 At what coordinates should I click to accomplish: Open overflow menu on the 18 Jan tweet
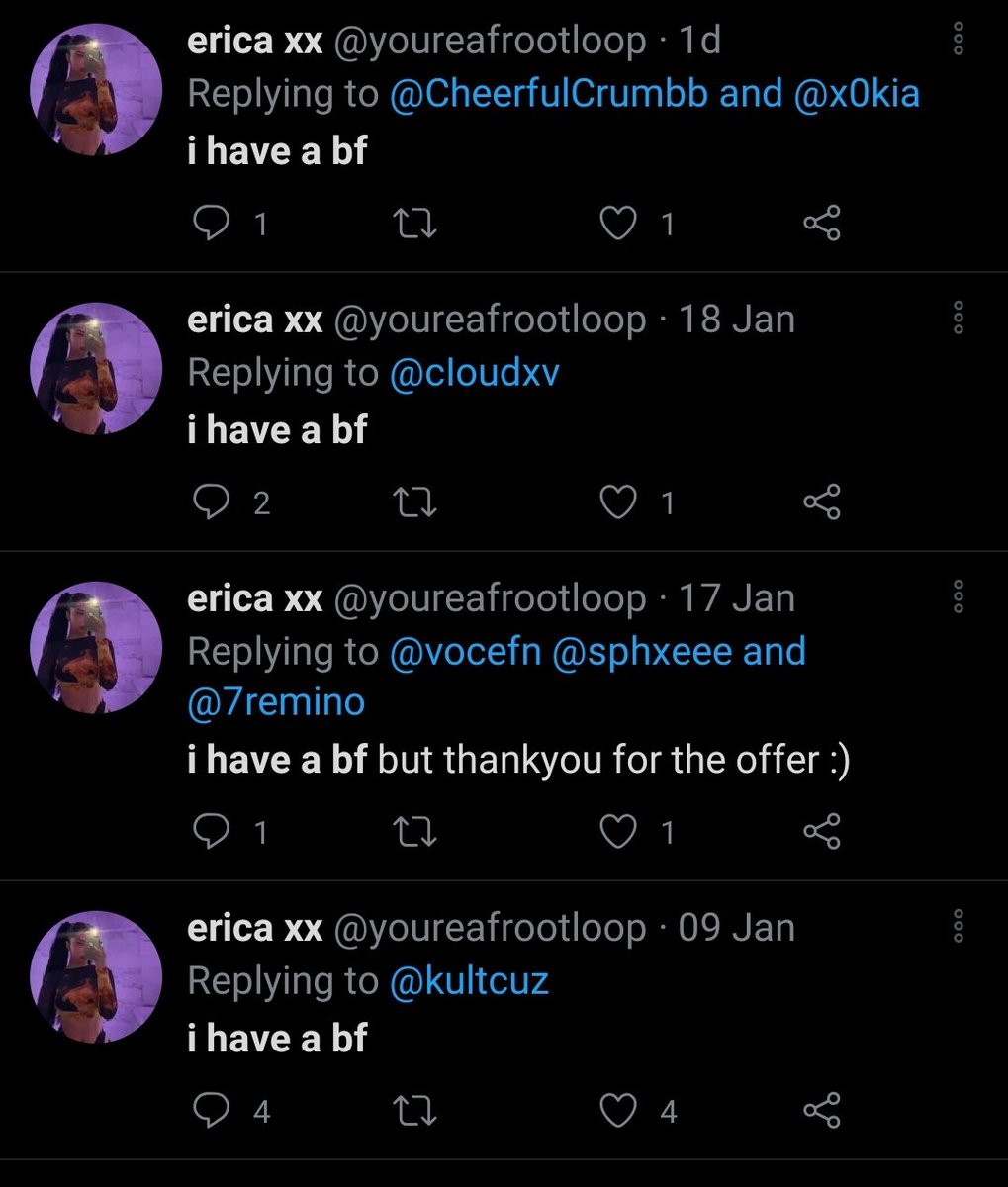(958, 319)
